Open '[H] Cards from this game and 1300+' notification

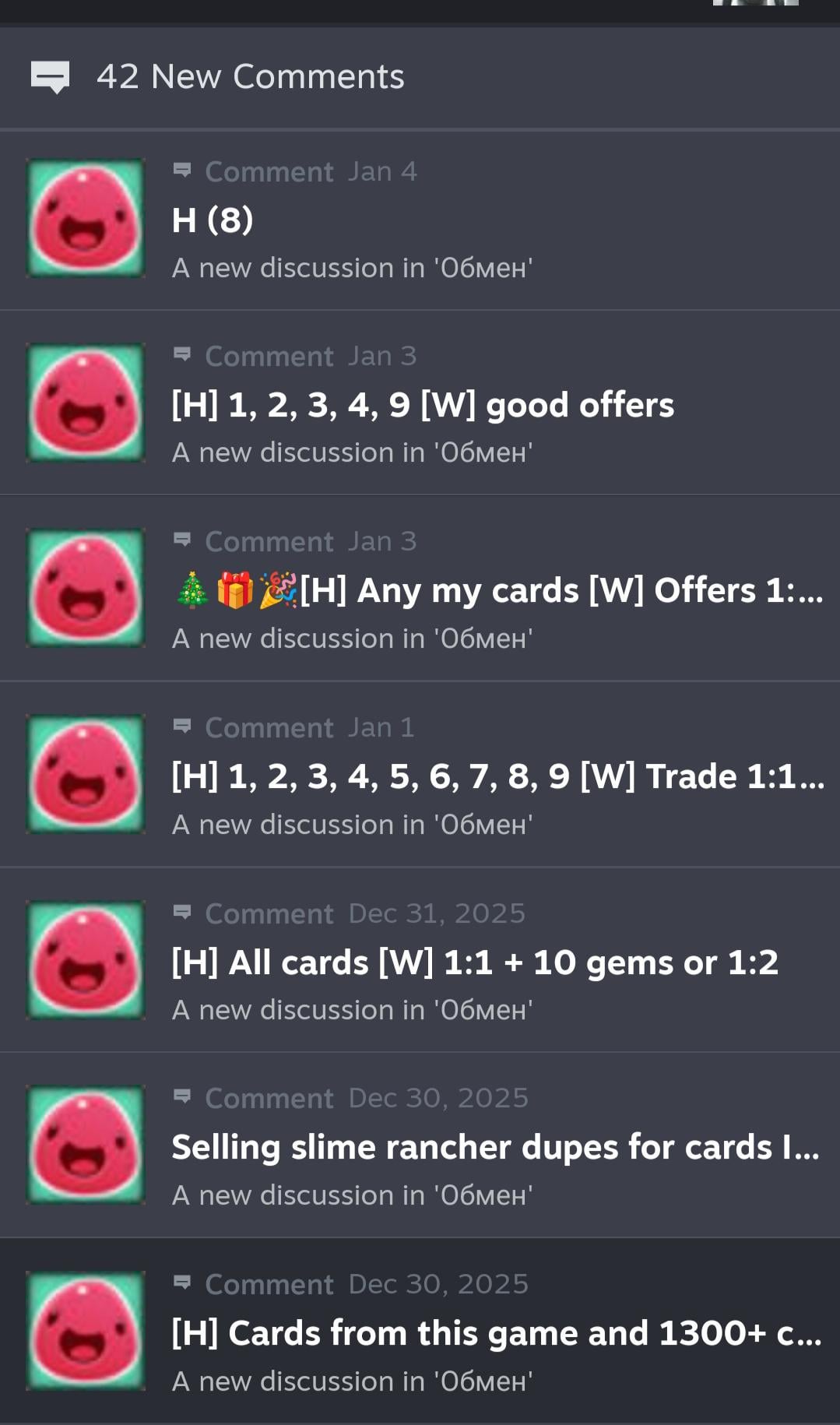coord(495,1333)
